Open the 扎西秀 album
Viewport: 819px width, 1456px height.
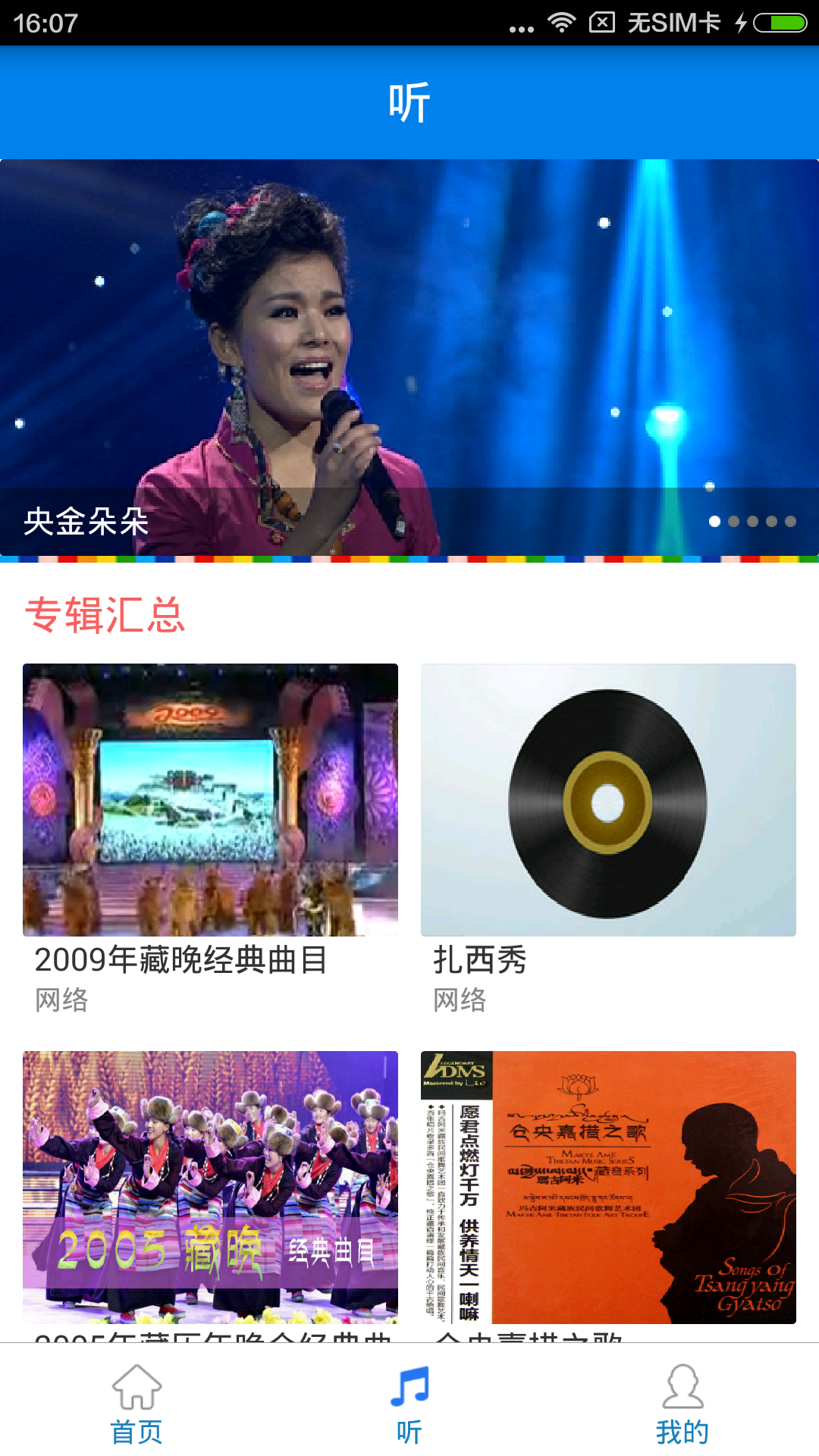608,800
